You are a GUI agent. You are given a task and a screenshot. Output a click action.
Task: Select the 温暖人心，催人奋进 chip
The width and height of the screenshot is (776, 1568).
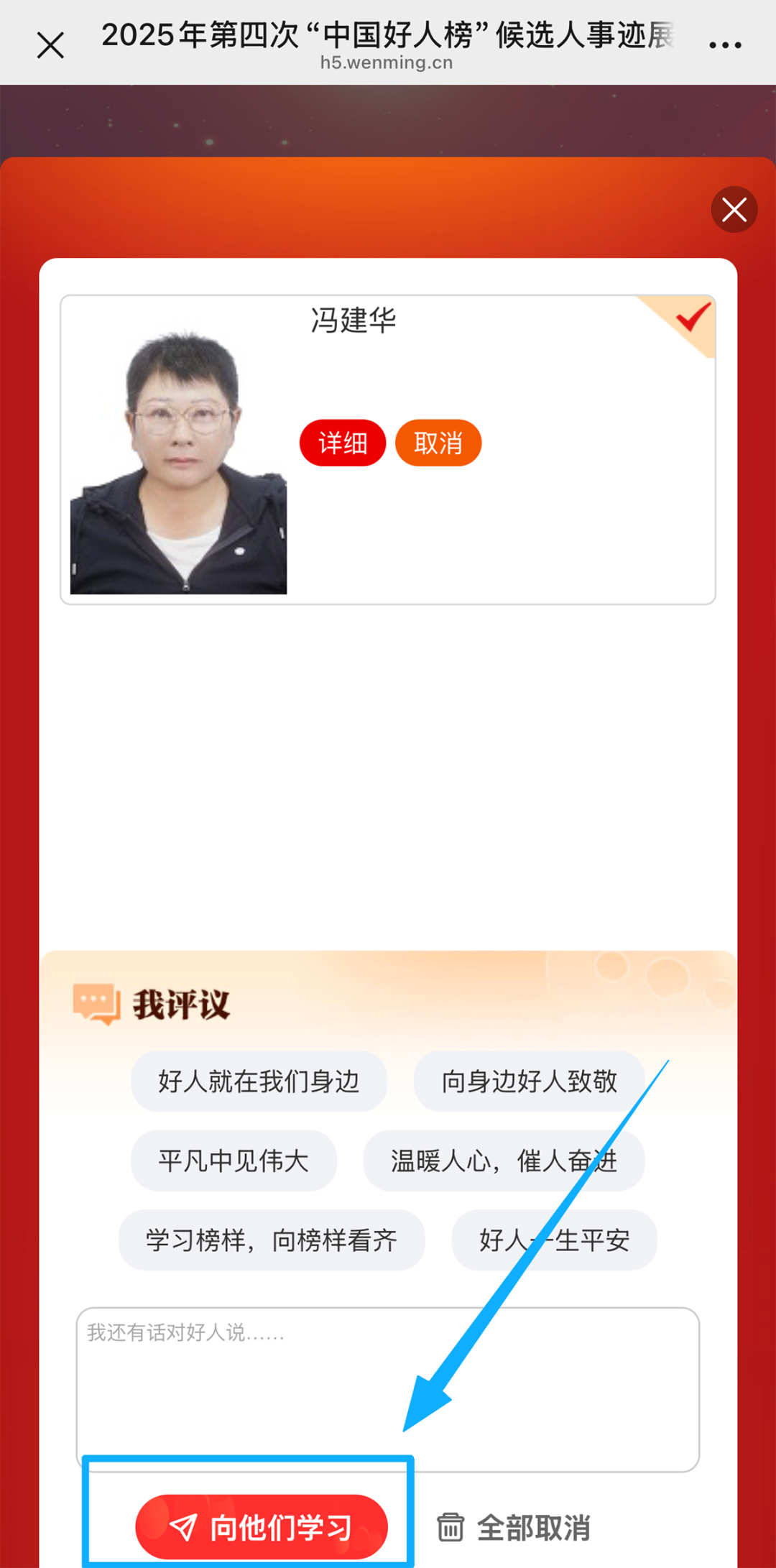click(503, 1161)
